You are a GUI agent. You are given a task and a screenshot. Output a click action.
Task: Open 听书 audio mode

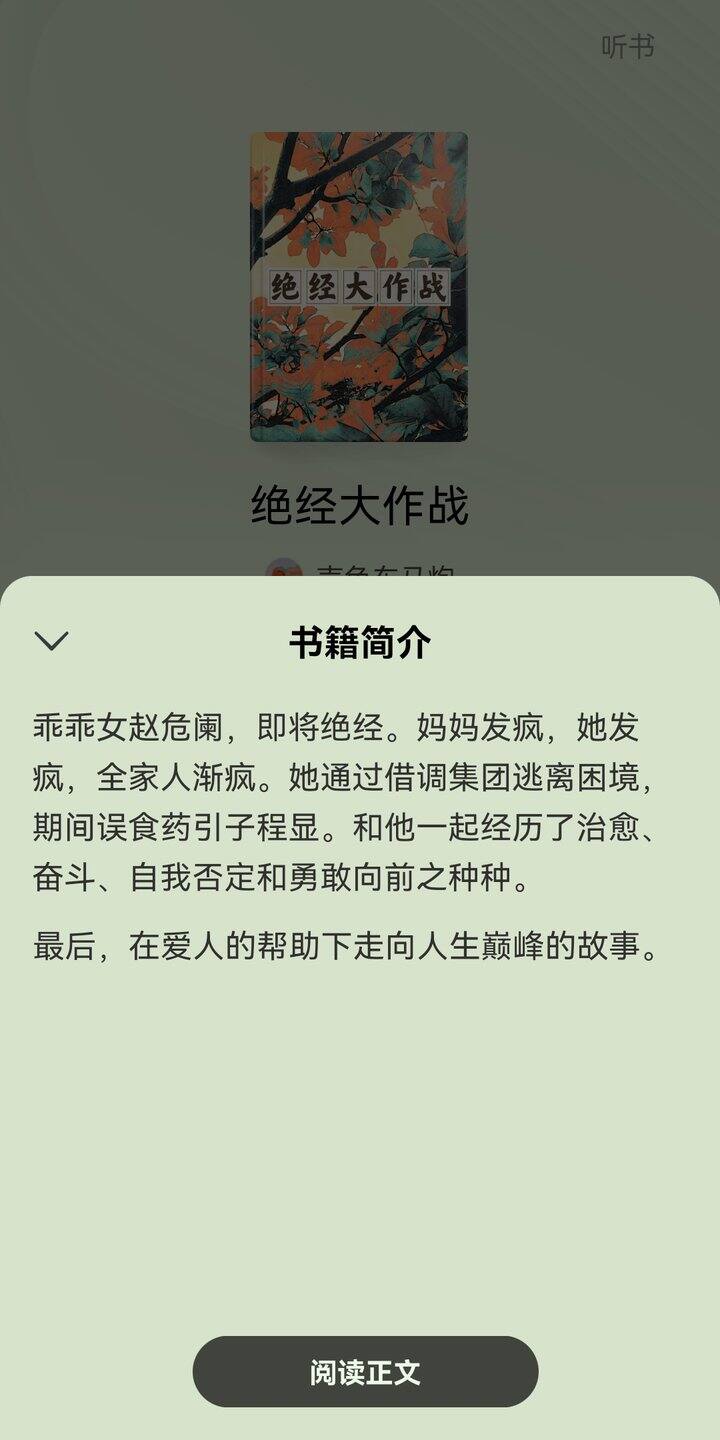pos(628,47)
